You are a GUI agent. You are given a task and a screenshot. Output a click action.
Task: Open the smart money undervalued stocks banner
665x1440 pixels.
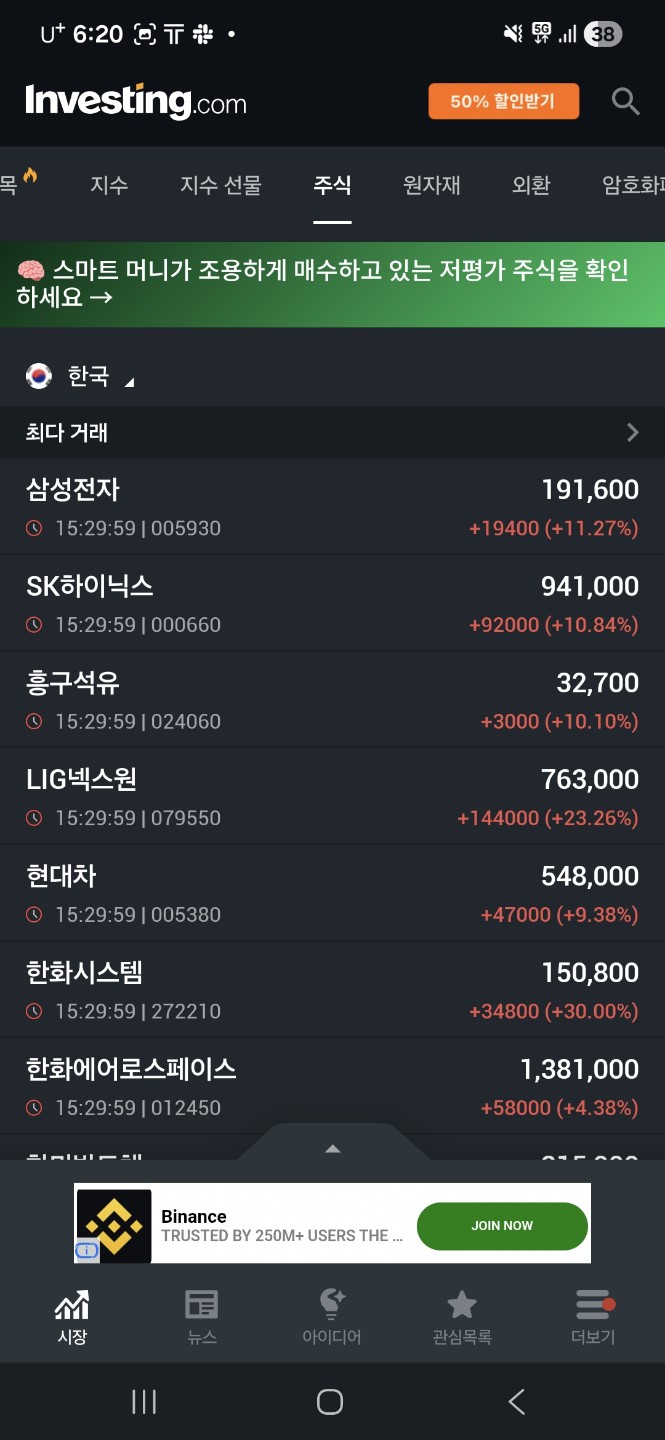click(332, 284)
